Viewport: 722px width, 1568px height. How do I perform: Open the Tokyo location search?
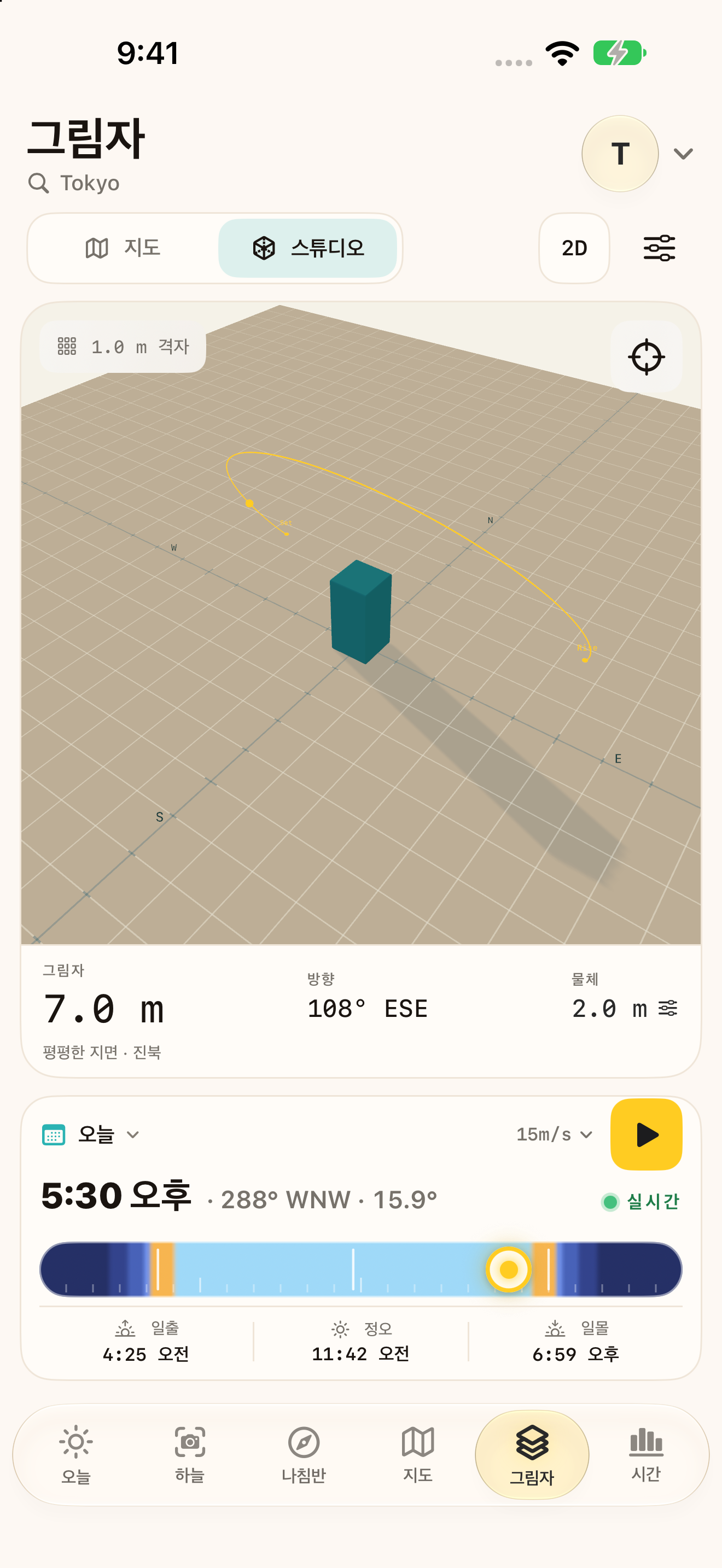[74, 183]
